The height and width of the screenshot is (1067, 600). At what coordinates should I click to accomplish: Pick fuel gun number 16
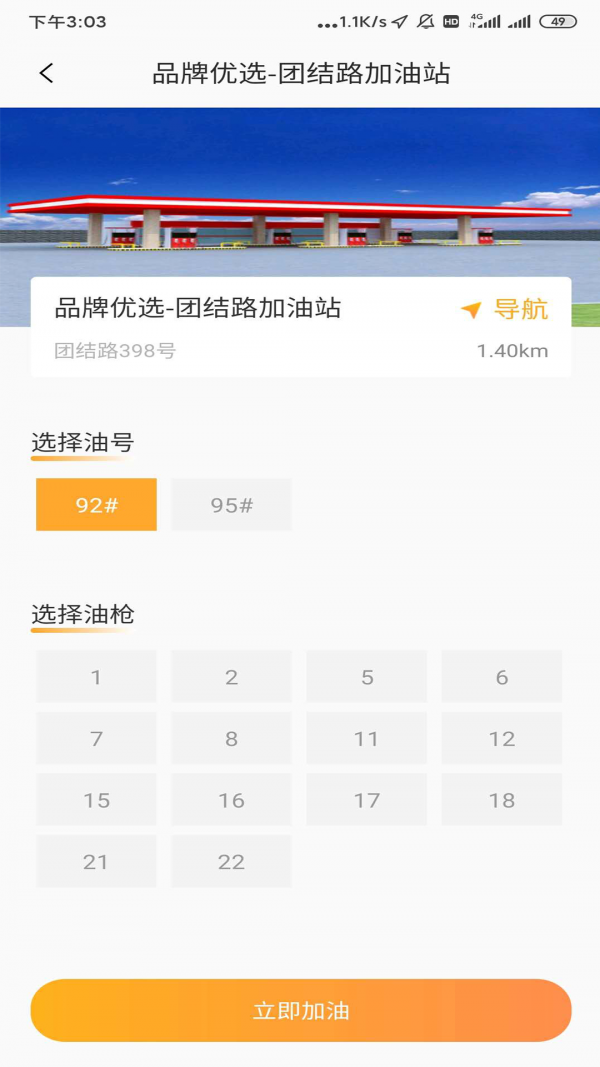pyautogui.click(x=231, y=800)
